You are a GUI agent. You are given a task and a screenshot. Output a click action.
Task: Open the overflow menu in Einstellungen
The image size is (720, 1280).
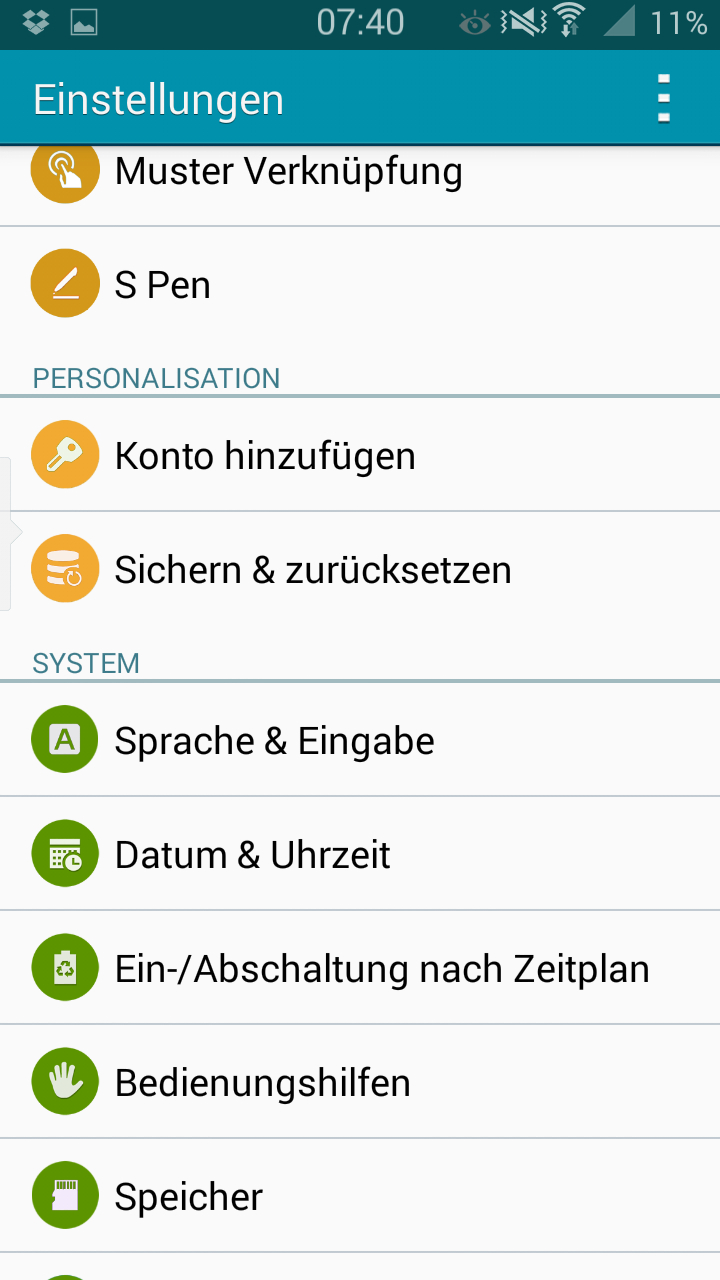tap(664, 99)
